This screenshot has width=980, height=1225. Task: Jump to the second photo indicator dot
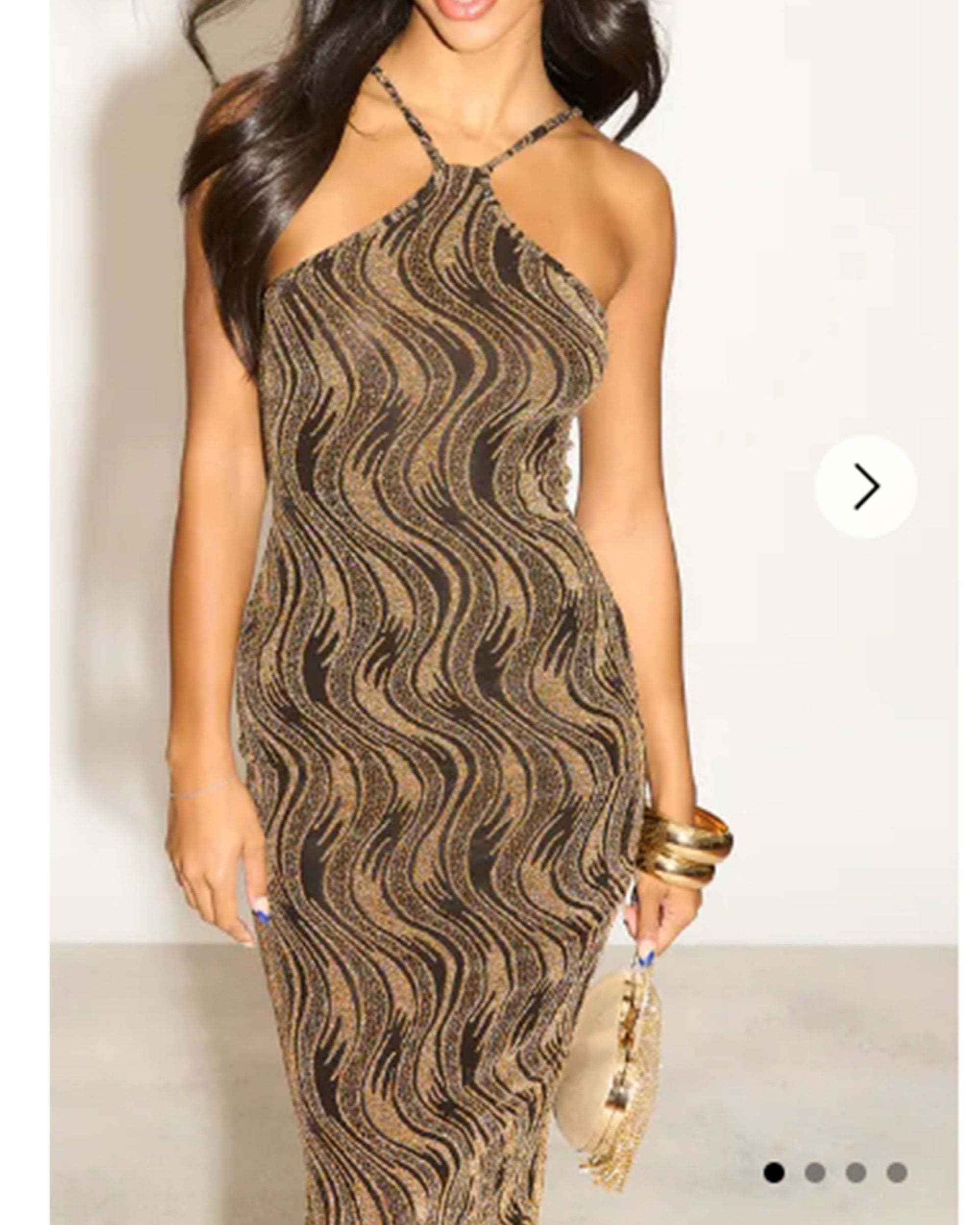[815, 1172]
